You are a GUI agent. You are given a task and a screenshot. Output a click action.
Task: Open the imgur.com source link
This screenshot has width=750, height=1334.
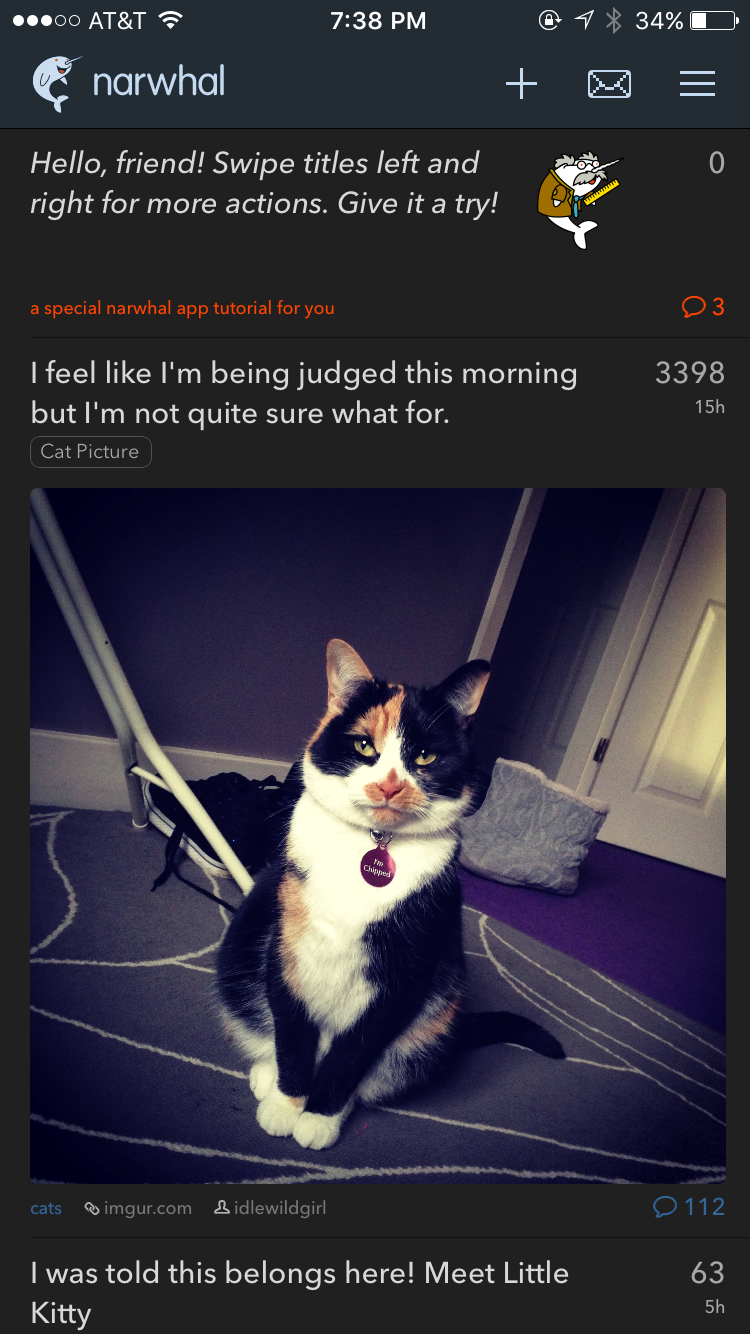139,1208
